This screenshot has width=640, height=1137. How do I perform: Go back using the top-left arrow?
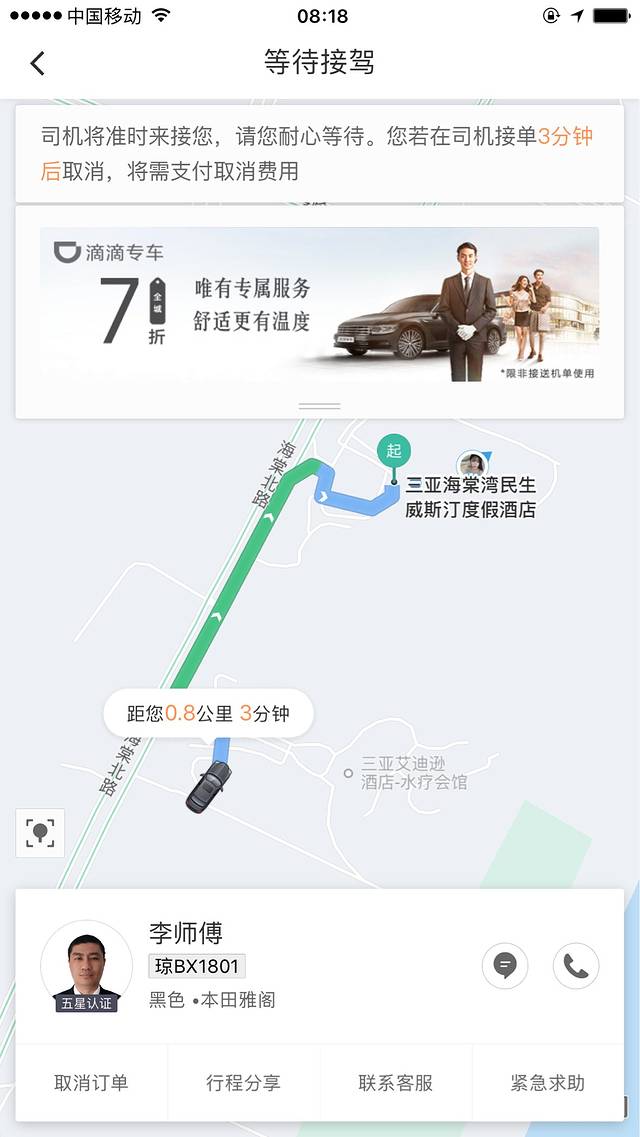click(x=38, y=63)
